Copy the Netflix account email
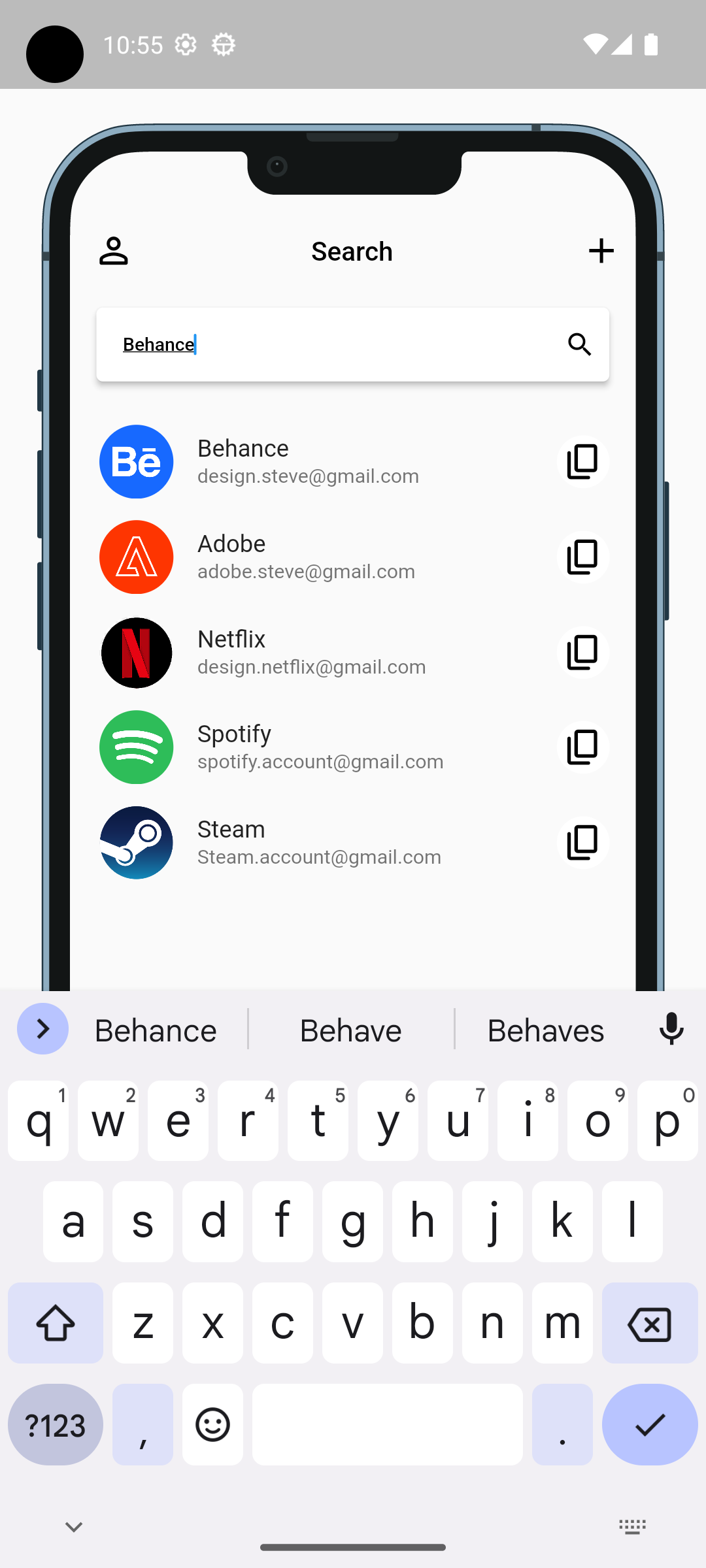The width and height of the screenshot is (706, 1568). (582, 652)
